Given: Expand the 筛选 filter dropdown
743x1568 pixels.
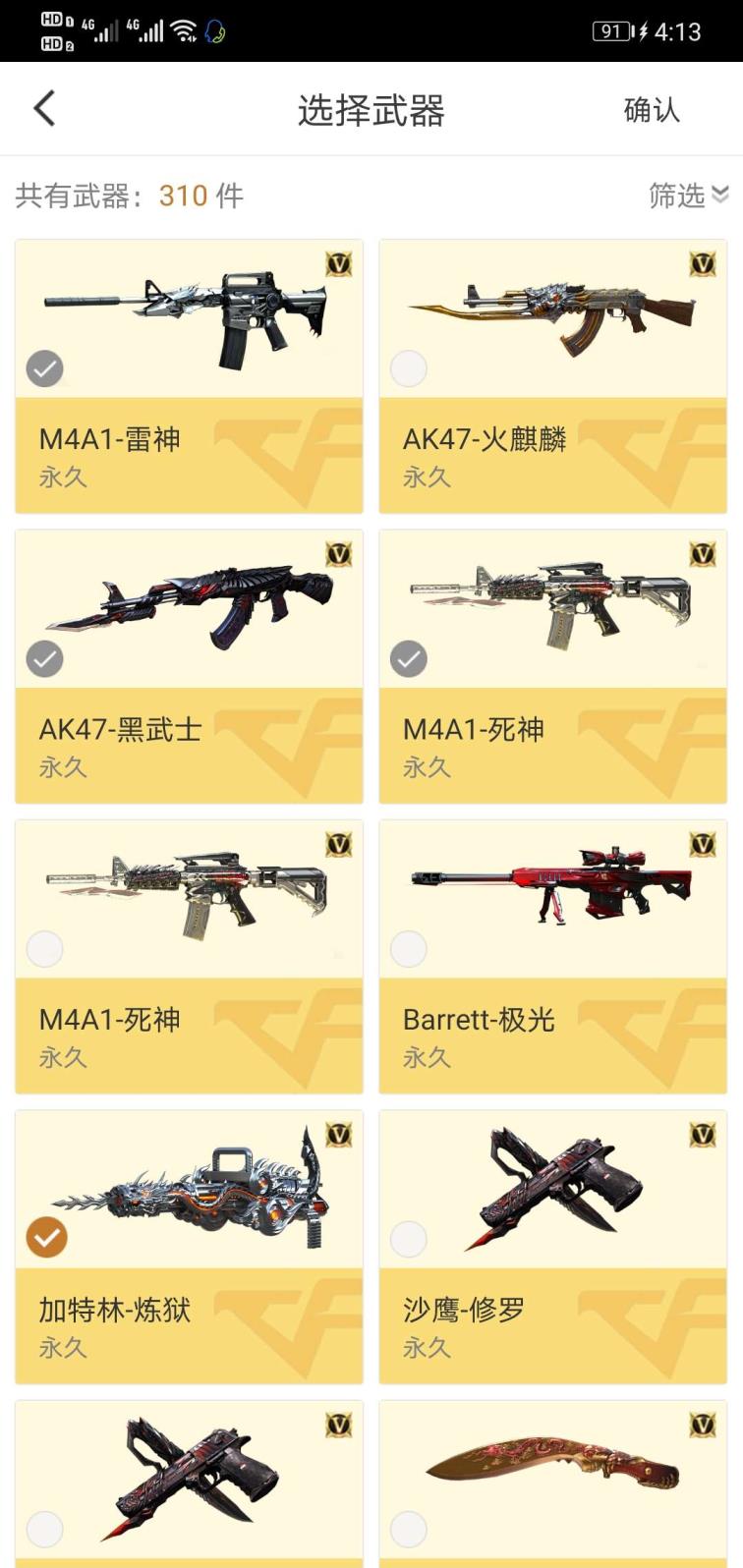Looking at the screenshot, I should click(x=687, y=196).
